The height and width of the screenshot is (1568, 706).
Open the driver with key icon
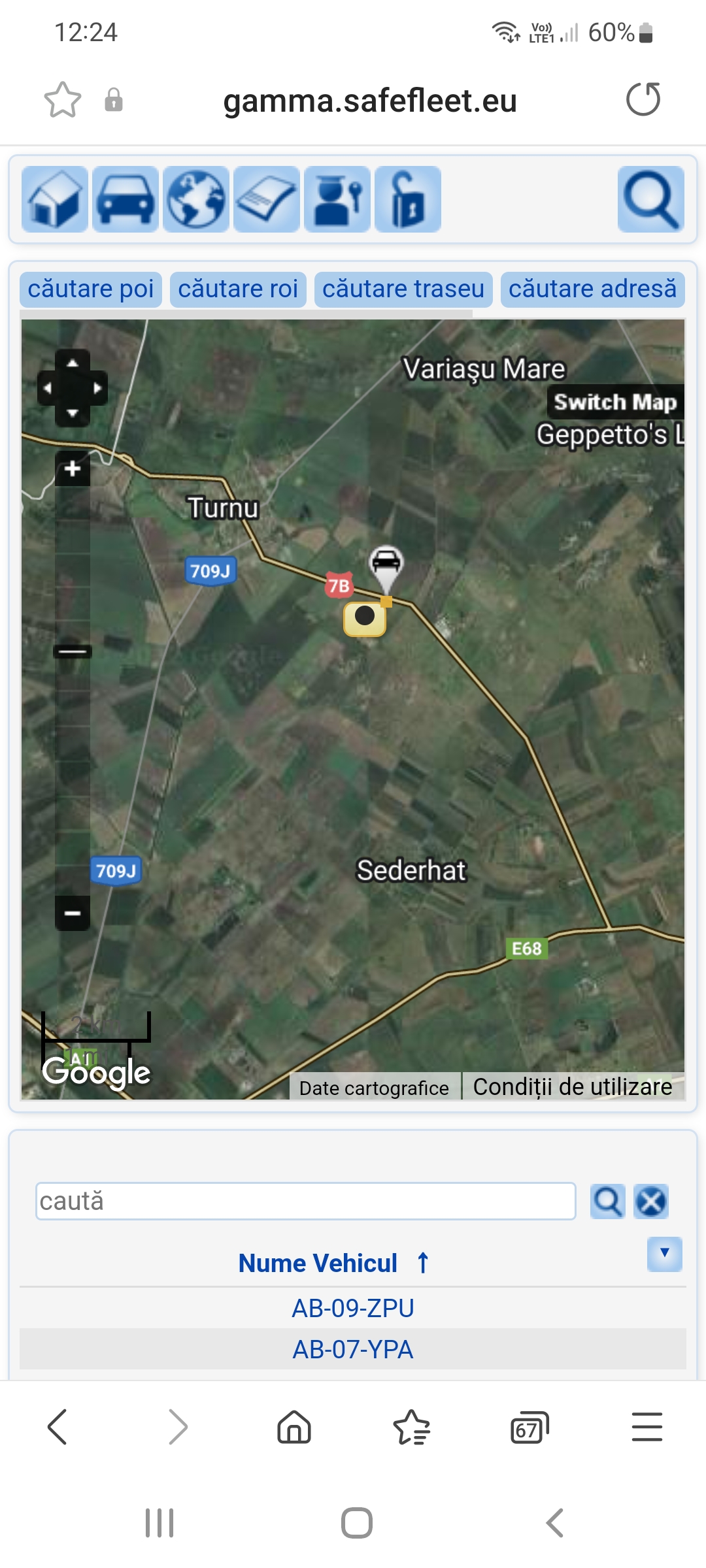pos(337,199)
